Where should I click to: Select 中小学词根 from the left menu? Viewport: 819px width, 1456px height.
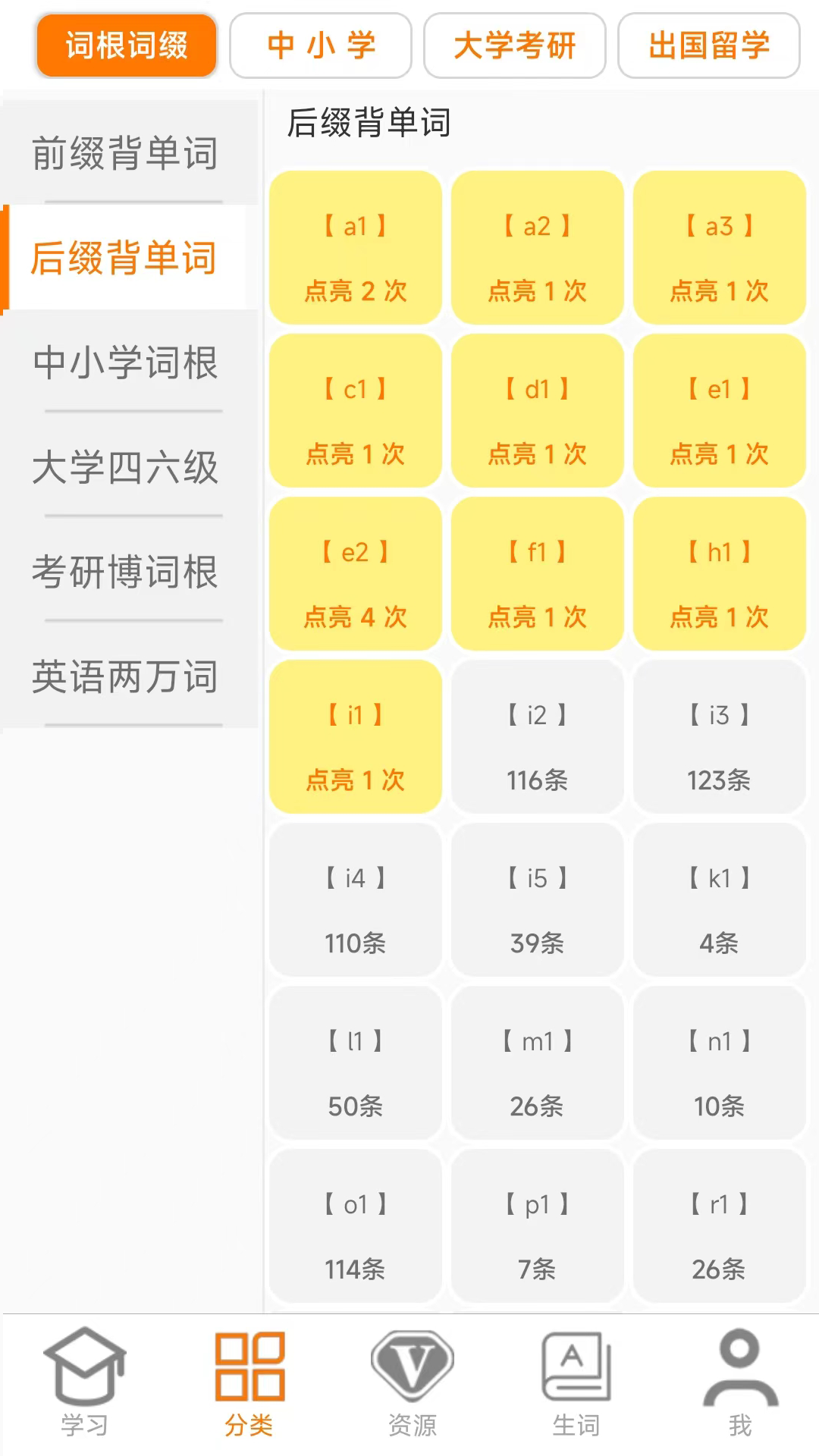(125, 364)
